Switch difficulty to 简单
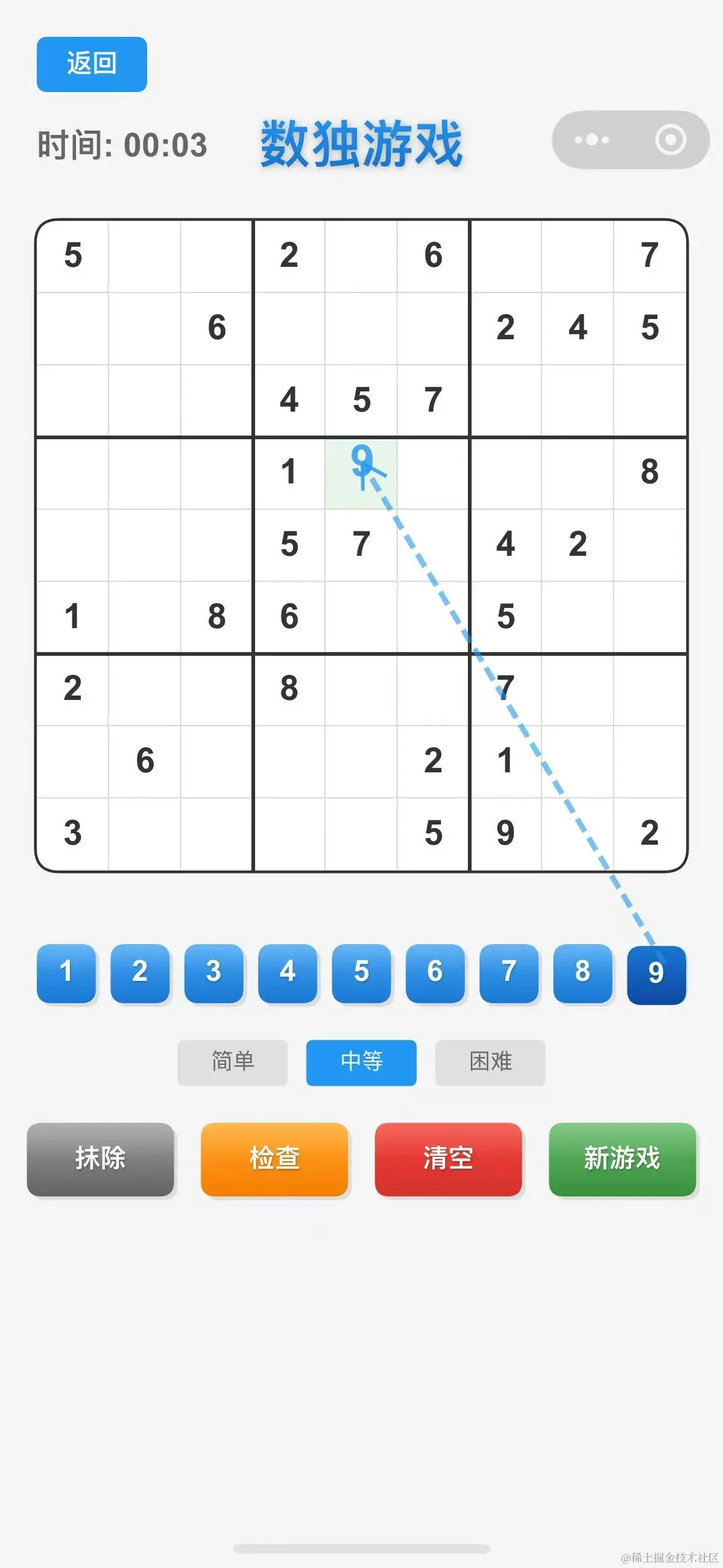Screen dimensions: 723x1568 tap(232, 1062)
